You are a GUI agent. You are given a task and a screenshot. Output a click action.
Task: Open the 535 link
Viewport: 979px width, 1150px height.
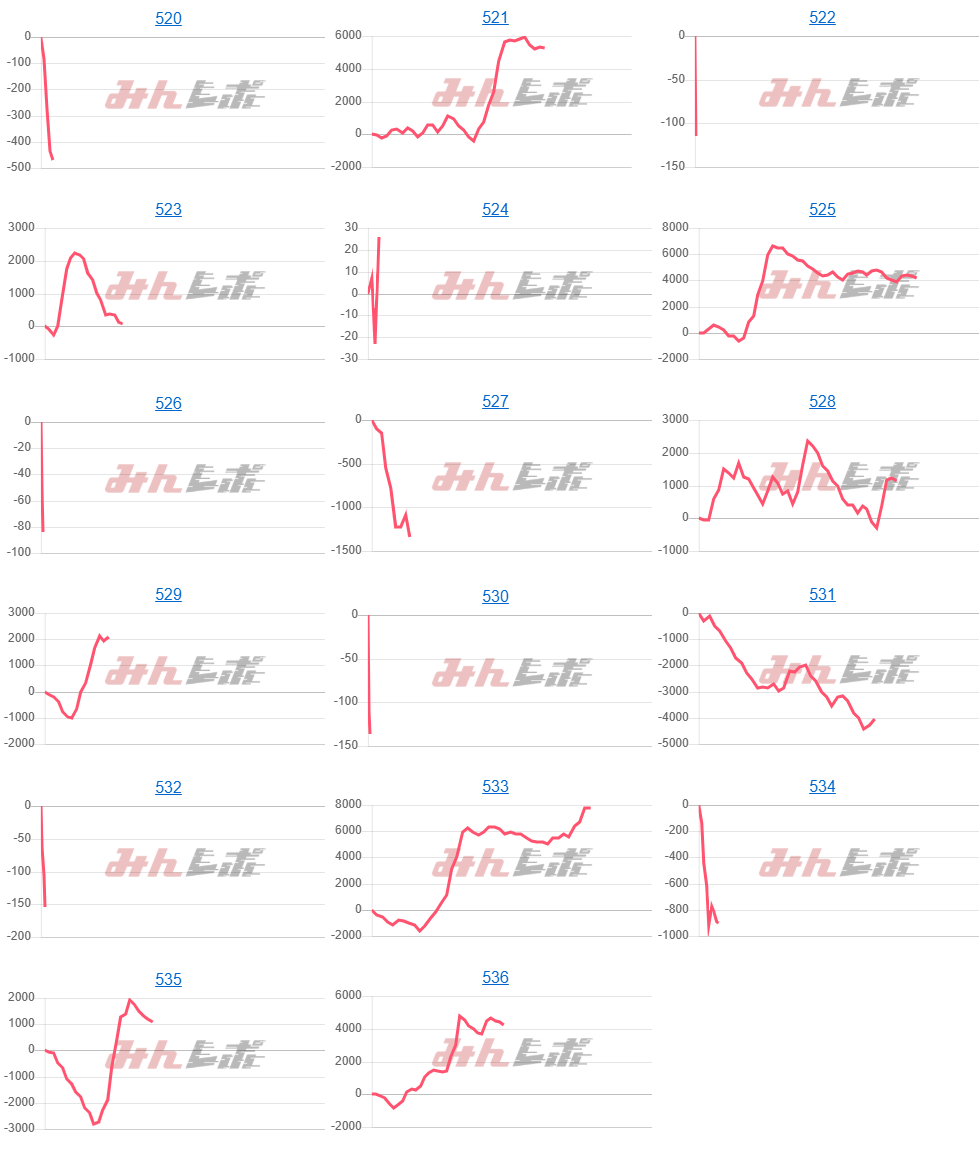(168, 980)
